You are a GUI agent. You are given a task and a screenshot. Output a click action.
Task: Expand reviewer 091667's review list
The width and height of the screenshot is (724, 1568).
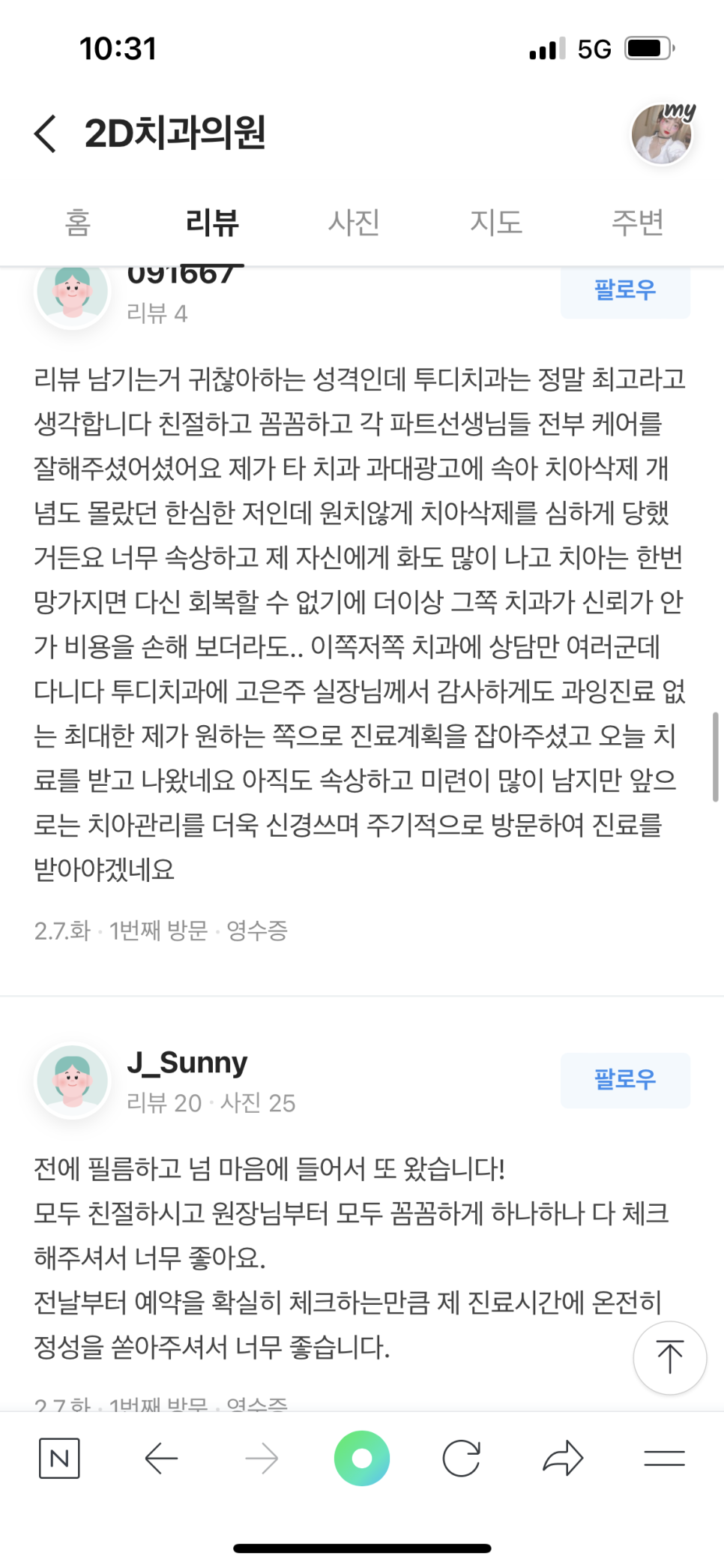point(156,314)
